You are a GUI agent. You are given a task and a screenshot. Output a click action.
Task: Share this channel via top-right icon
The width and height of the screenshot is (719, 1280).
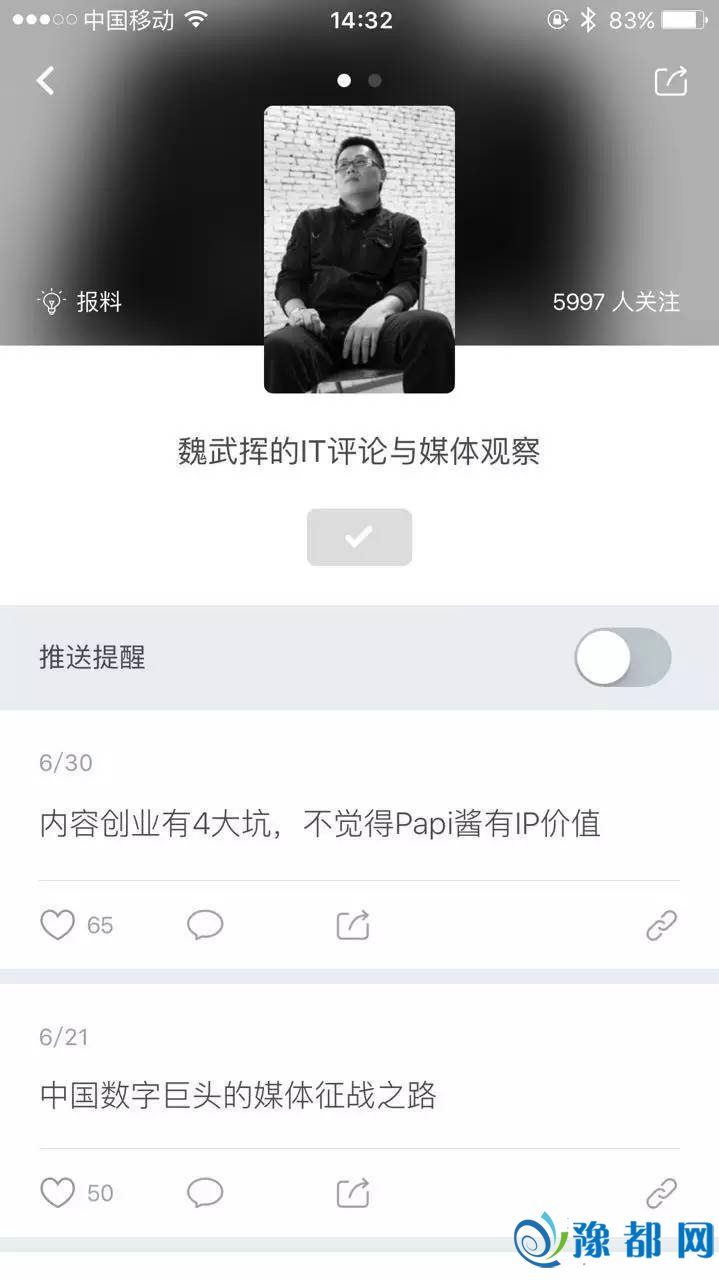(x=671, y=81)
